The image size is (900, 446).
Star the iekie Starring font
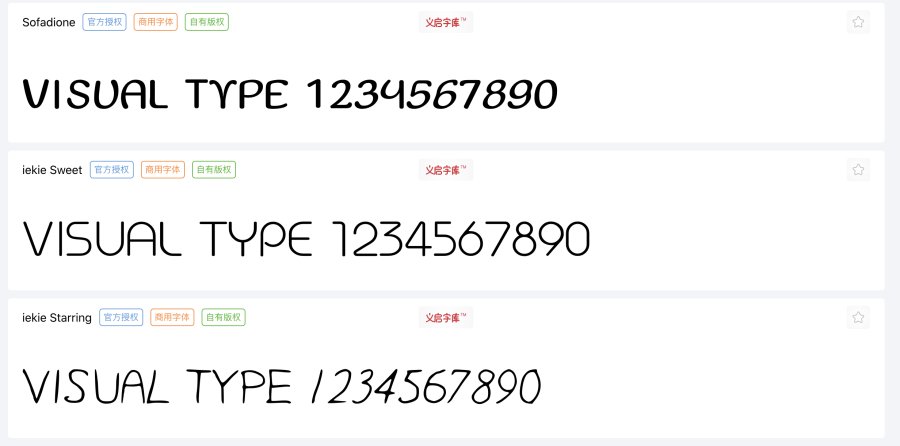coord(858,317)
